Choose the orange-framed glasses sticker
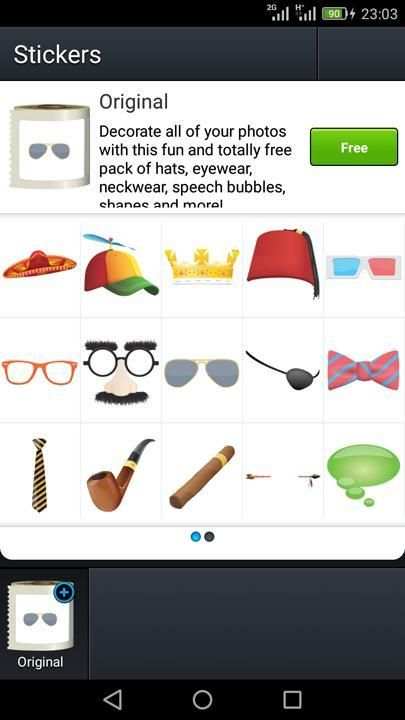 [x=39, y=372]
